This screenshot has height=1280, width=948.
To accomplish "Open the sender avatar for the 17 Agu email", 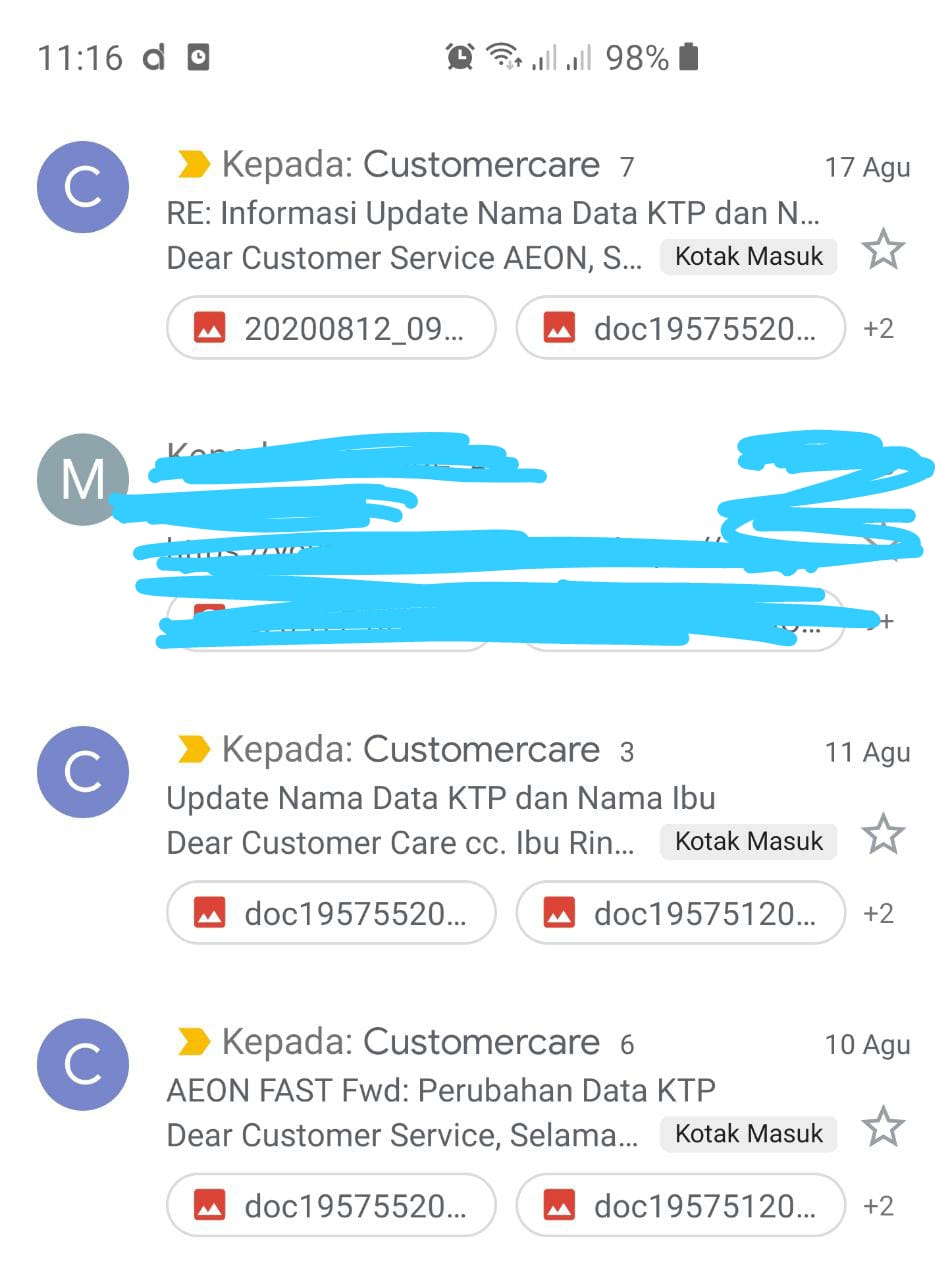I will (82, 187).
